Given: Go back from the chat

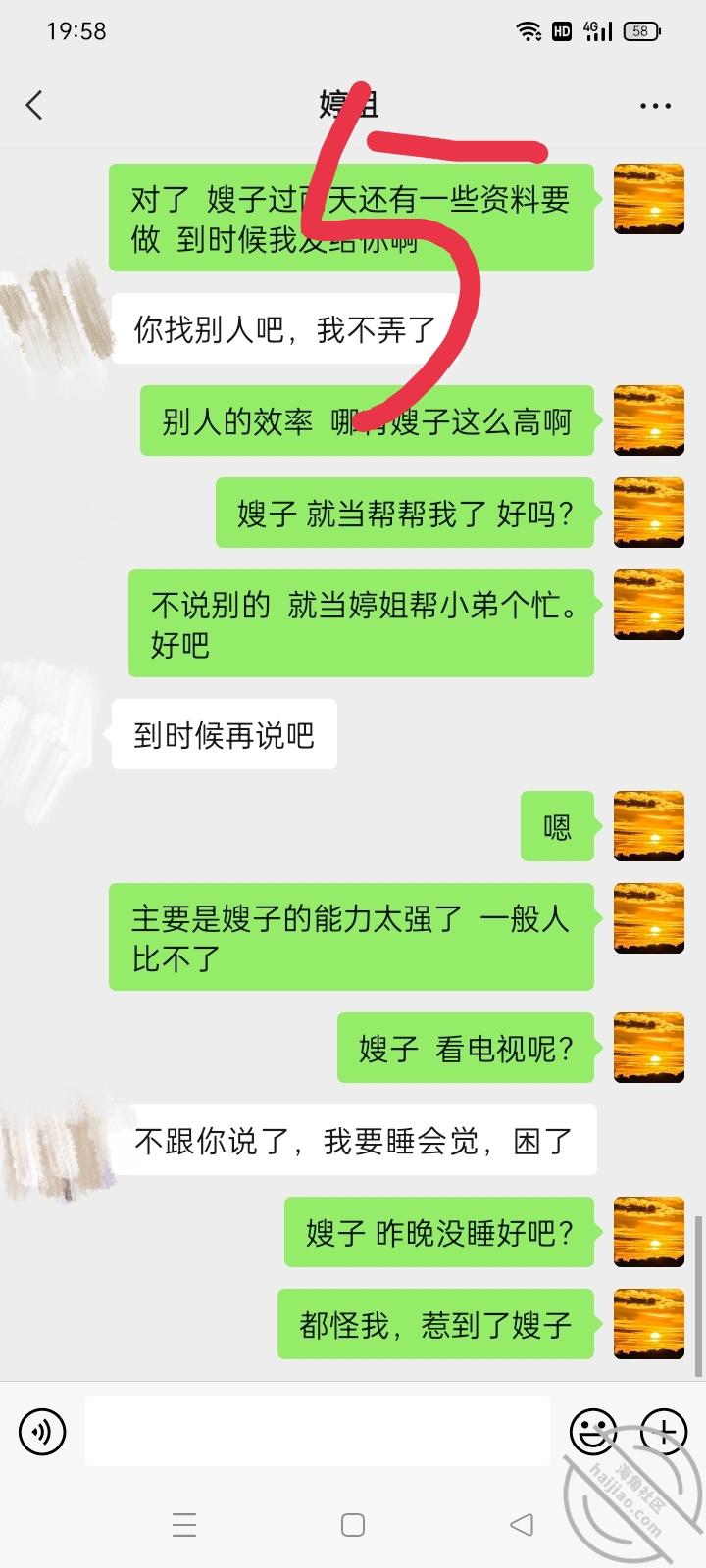Looking at the screenshot, I should coord(35,105).
